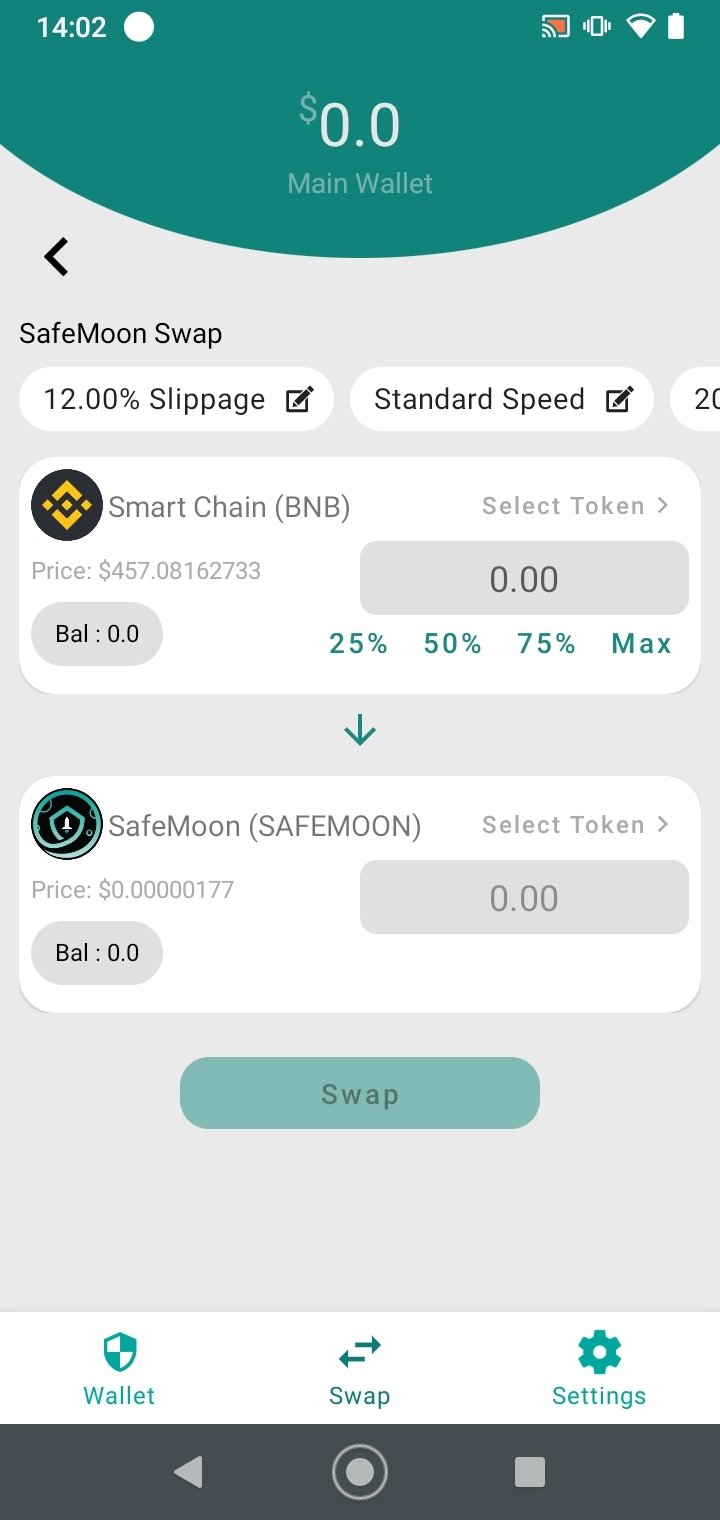Edit the 12.00% Slippage setting
This screenshot has width=720, height=1520.
(x=176, y=400)
